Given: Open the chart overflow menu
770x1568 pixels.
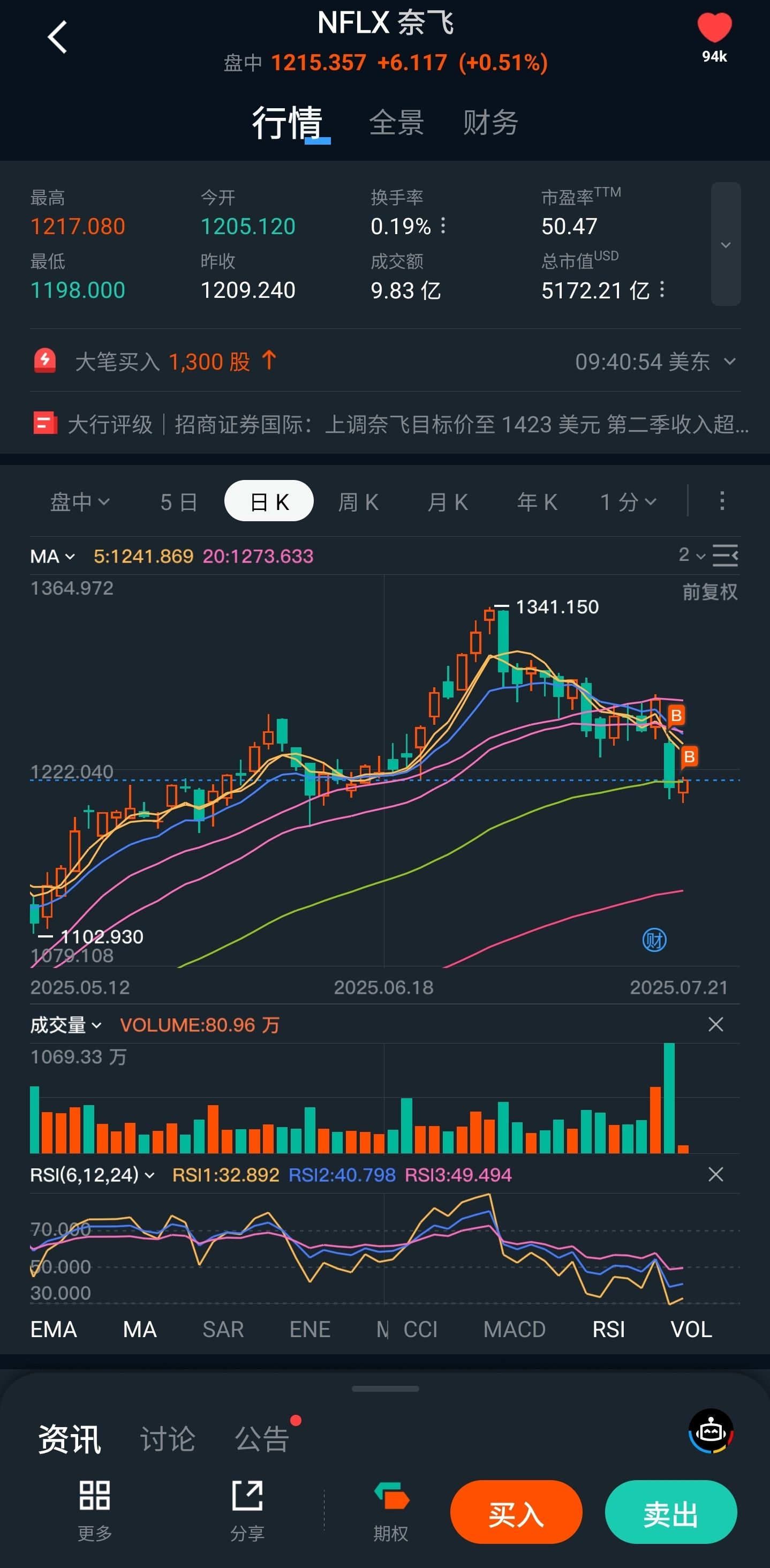Looking at the screenshot, I should 722,501.
